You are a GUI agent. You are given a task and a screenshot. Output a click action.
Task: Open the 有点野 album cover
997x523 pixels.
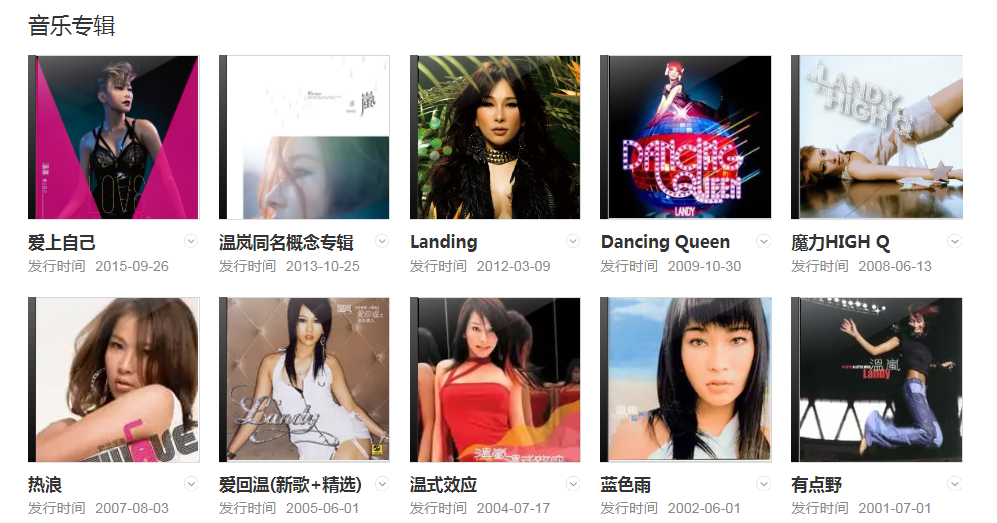(x=877, y=380)
